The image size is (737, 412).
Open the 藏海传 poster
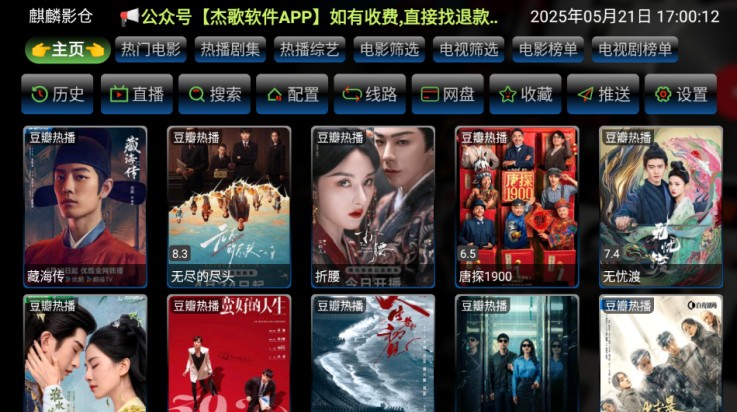click(x=85, y=205)
